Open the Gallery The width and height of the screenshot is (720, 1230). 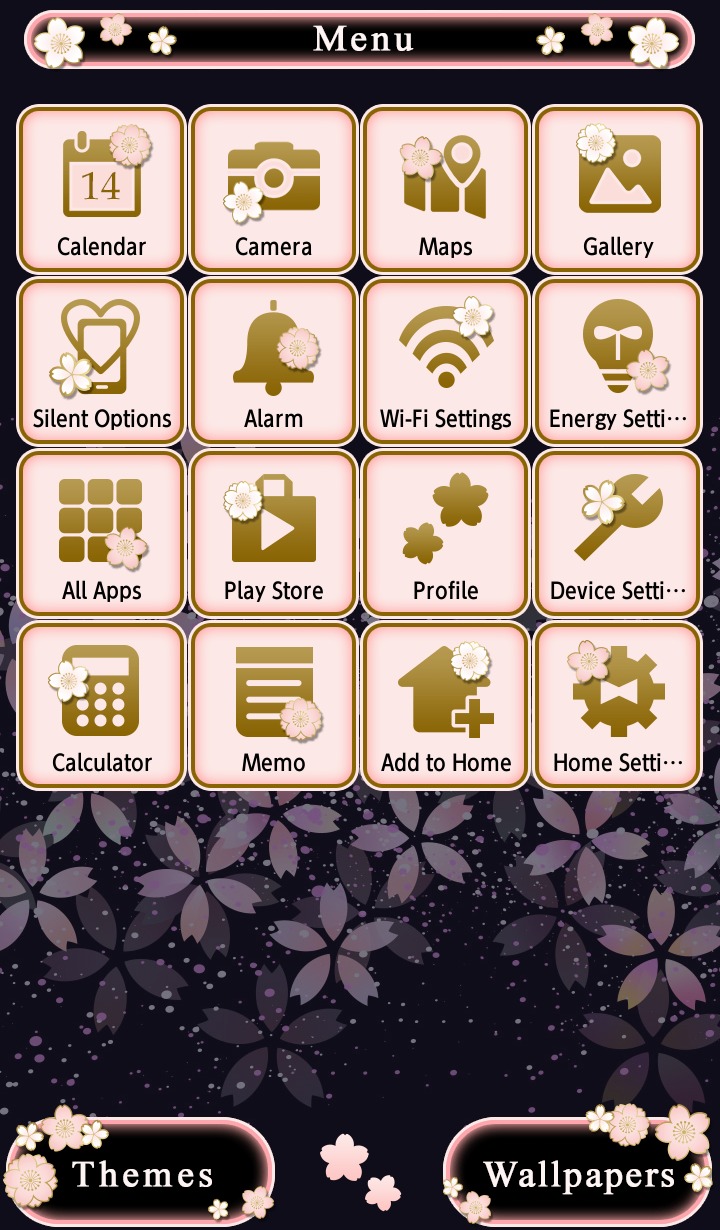click(x=617, y=189)
